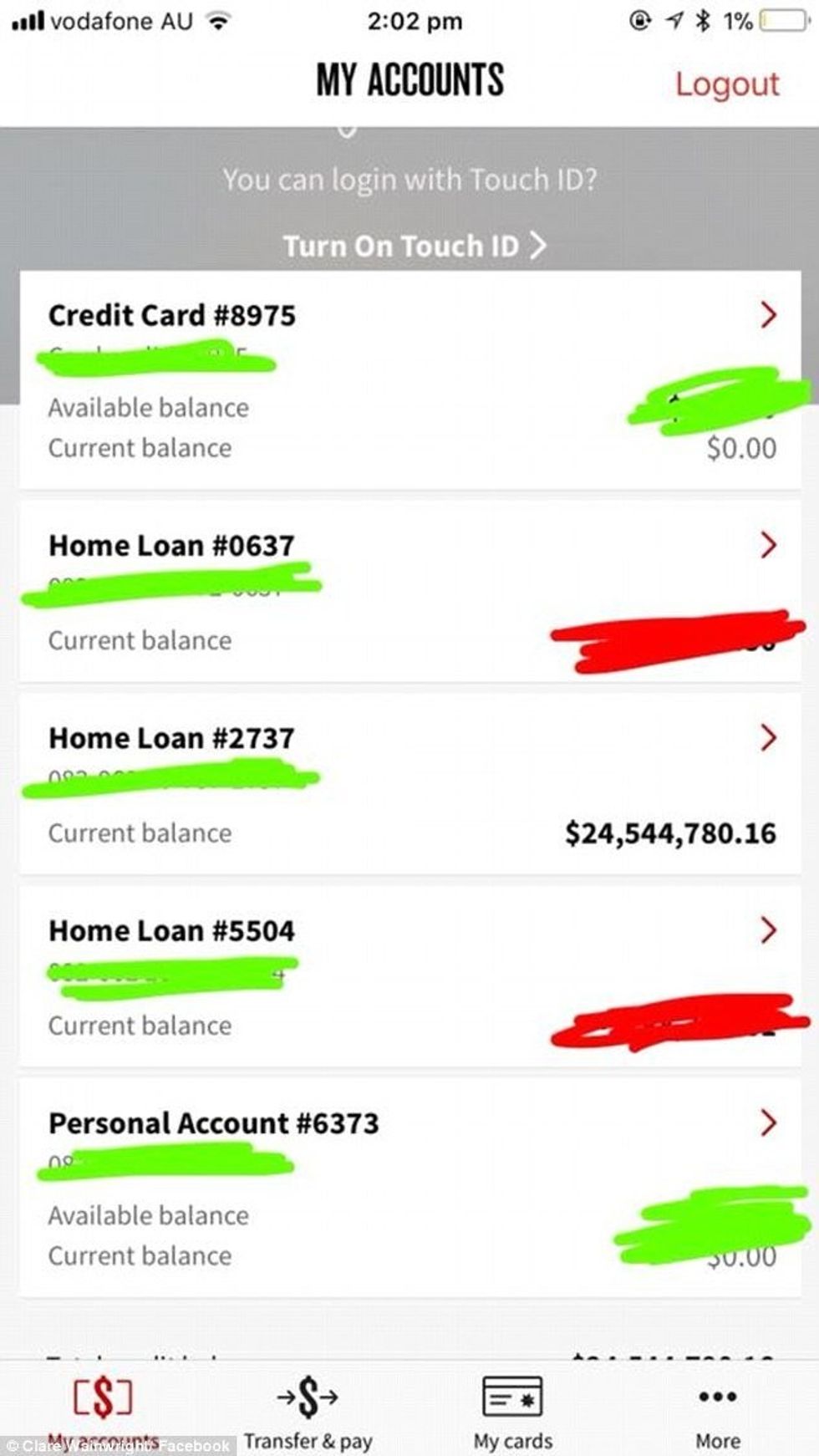
Task: Show the More menu tab
Action: click(718, 1411)
